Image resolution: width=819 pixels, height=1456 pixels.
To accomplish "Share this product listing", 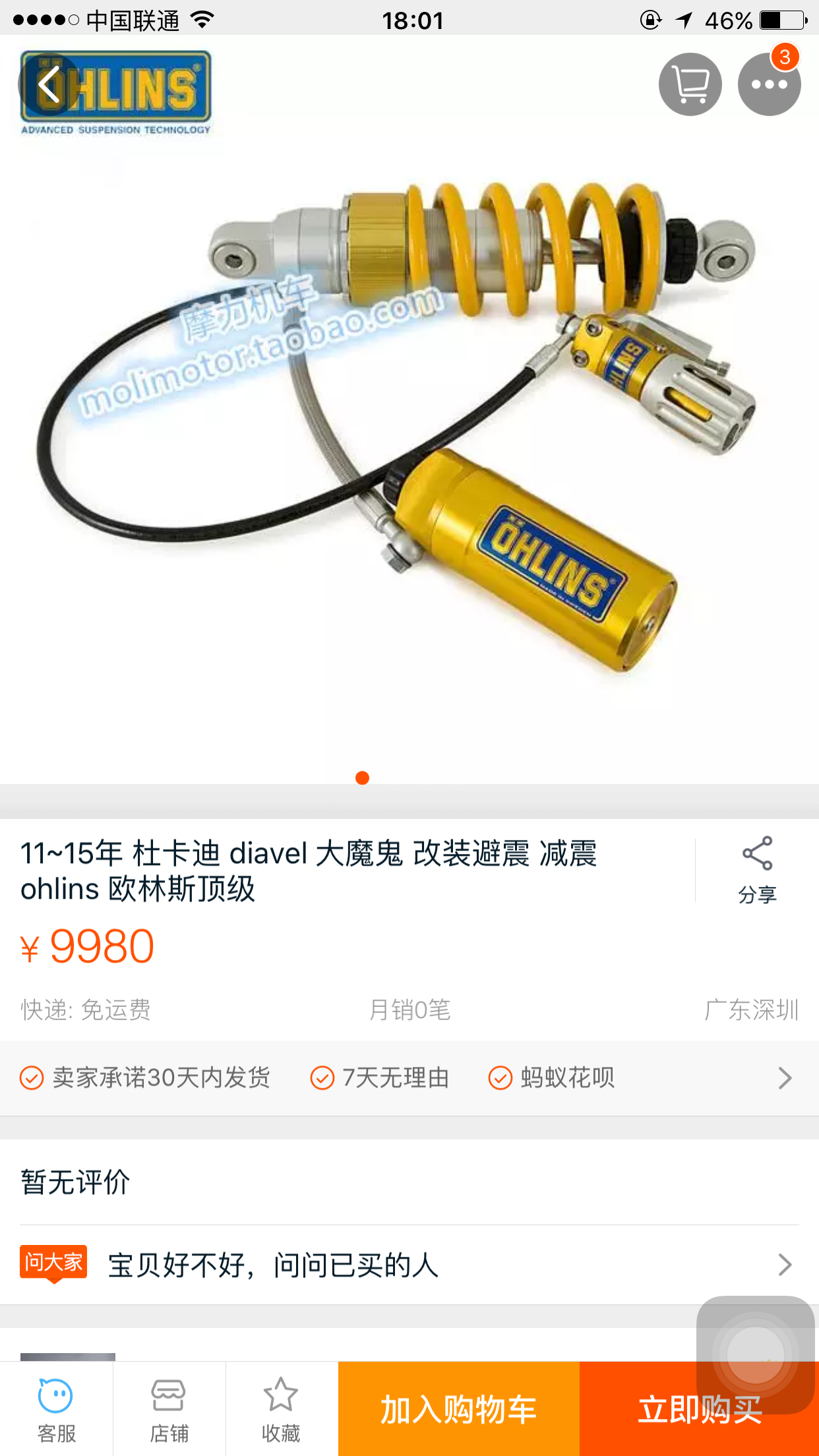I will (x=757, y=869).
